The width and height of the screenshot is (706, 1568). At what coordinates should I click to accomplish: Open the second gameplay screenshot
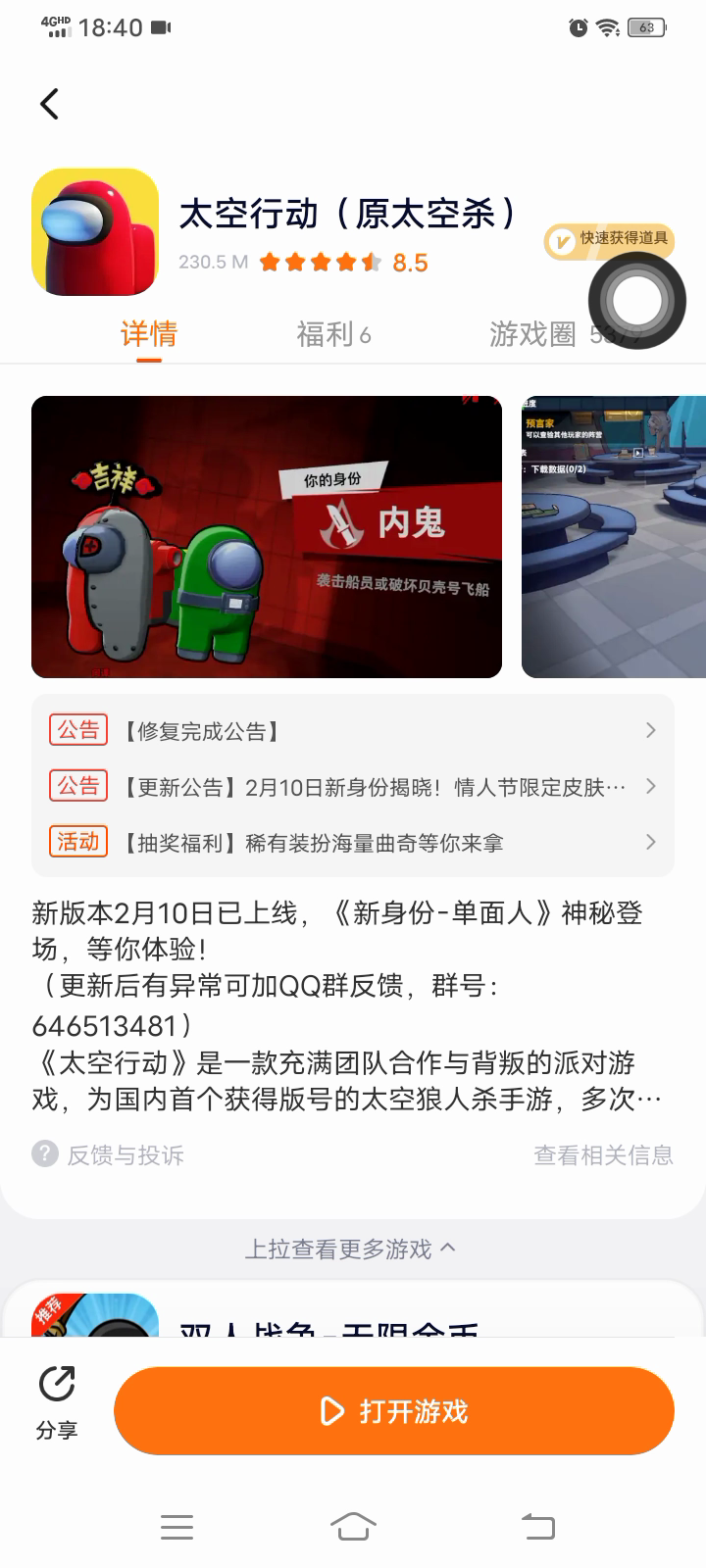pos(614,537)
